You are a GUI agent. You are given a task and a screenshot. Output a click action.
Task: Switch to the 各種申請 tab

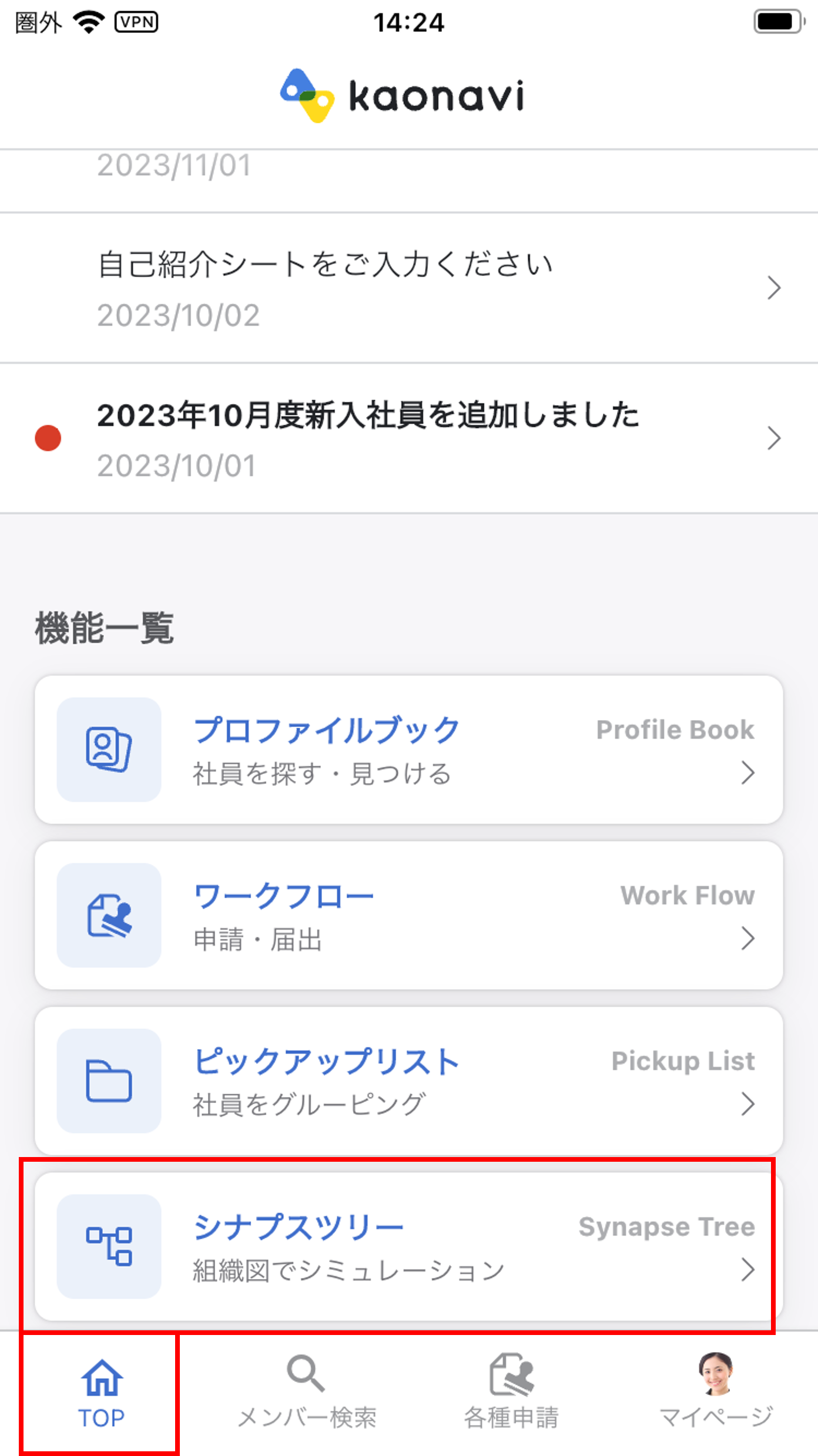[x=511, y=1393]
